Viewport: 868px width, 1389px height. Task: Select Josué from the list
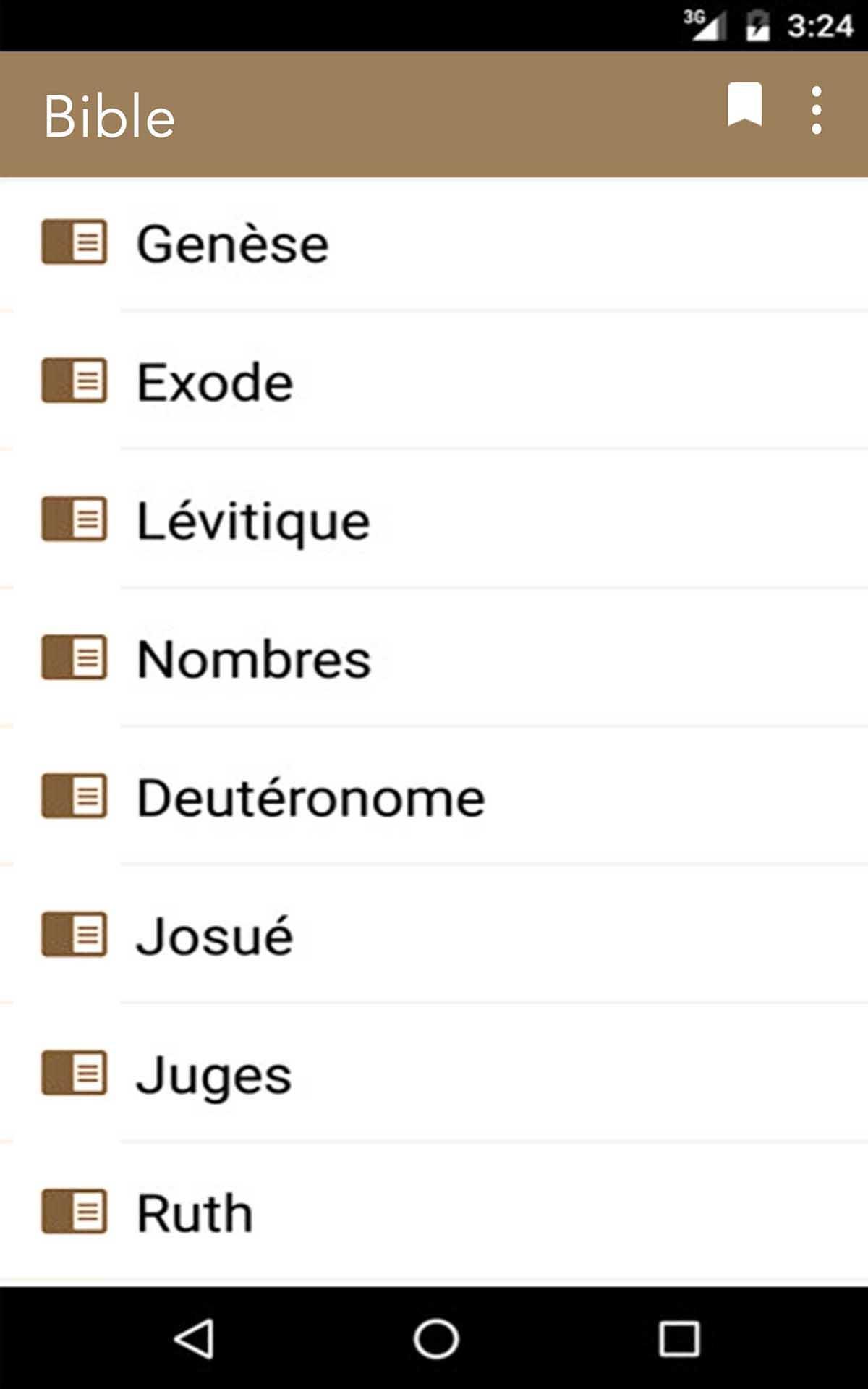pyautogui.click(x=434, y=935)
